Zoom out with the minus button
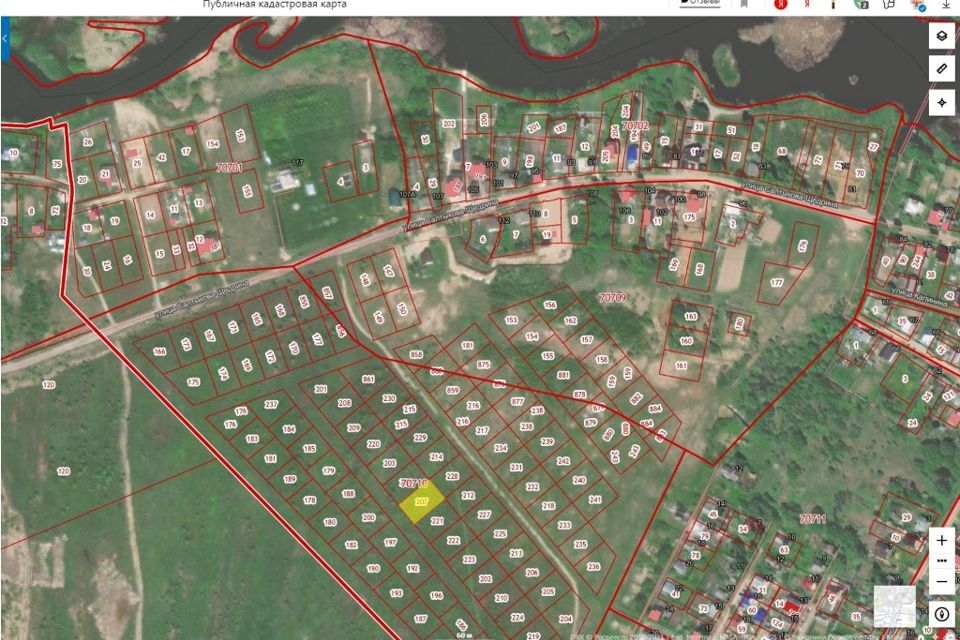 [x=942, y=580]
